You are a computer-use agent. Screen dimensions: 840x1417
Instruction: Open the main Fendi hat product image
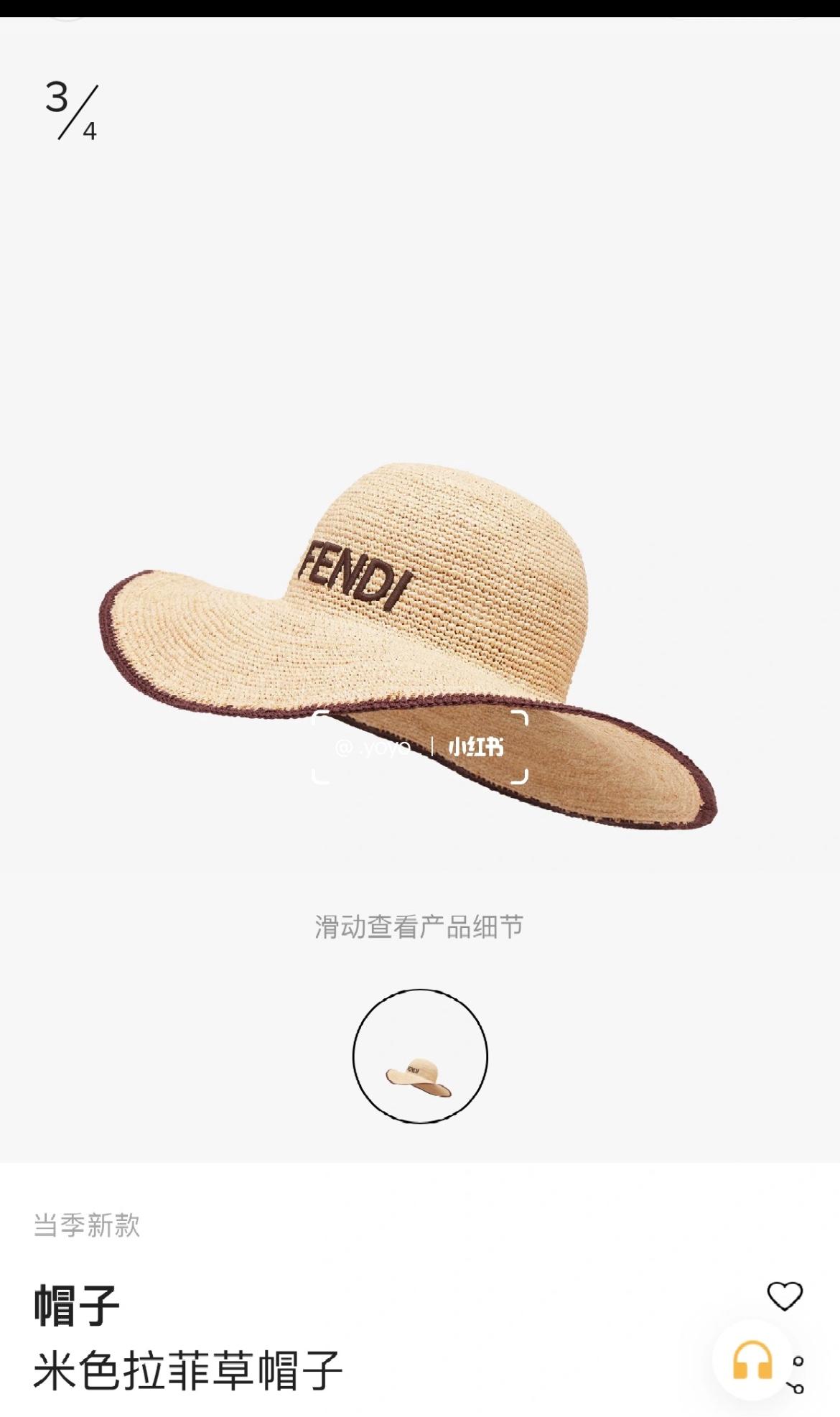408,644
